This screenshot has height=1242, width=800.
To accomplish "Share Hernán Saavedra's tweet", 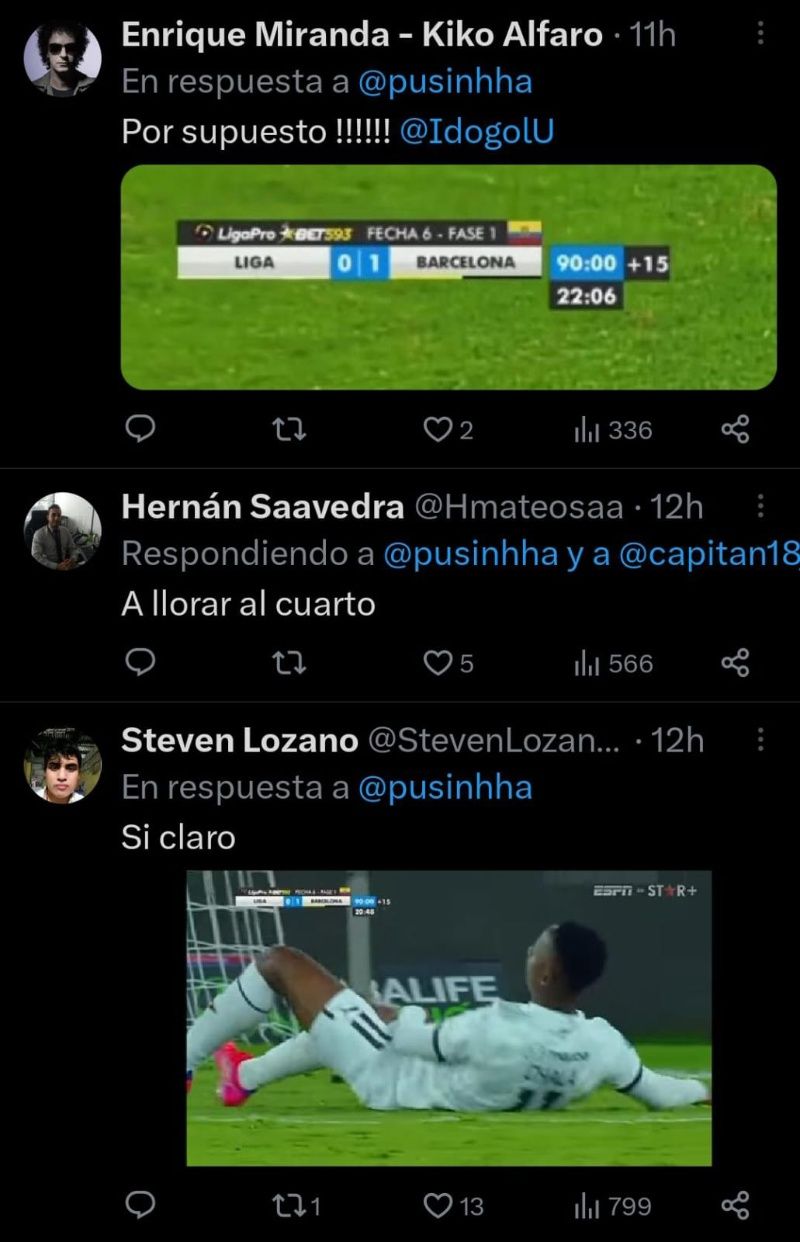I will [x=735, y=662].
